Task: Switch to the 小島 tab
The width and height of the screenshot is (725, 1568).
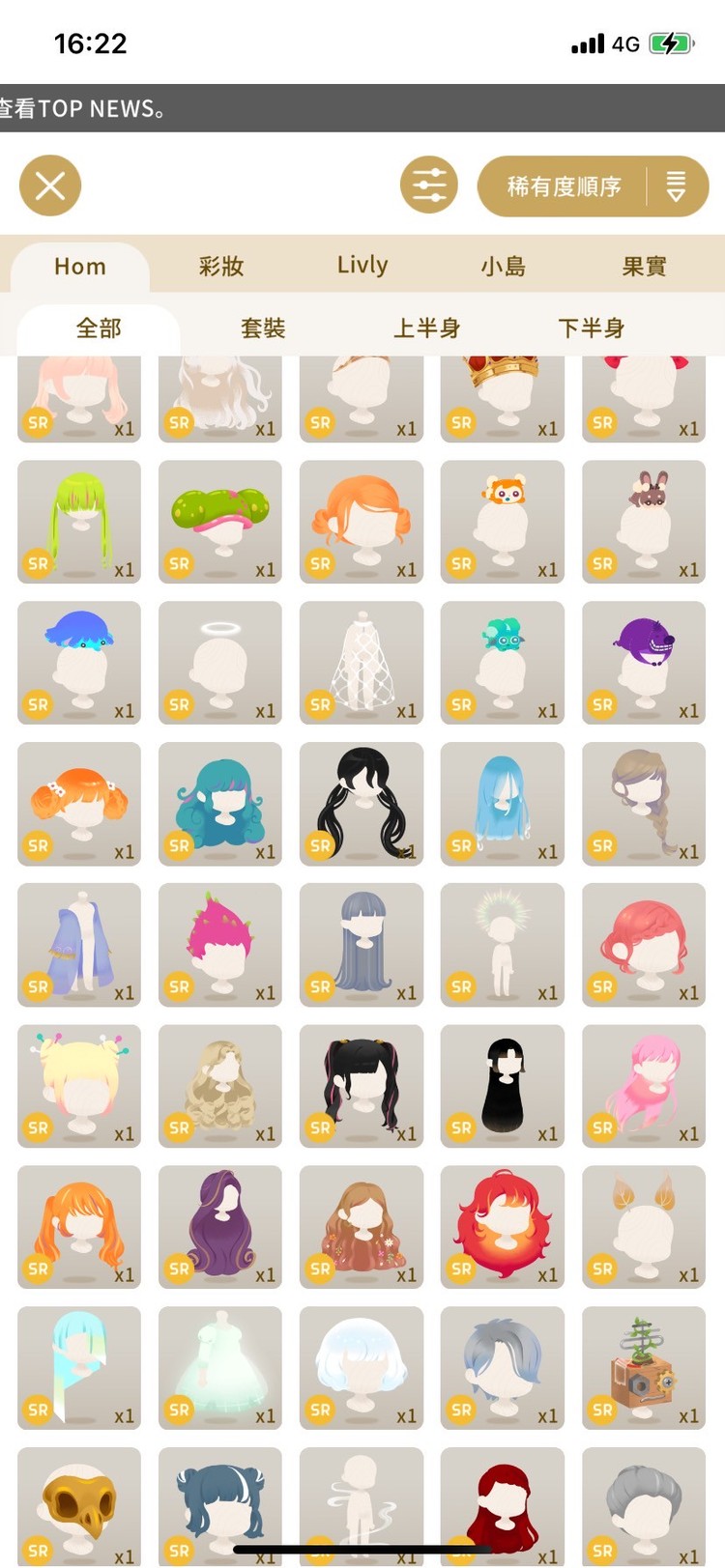Action: point(504,267)
